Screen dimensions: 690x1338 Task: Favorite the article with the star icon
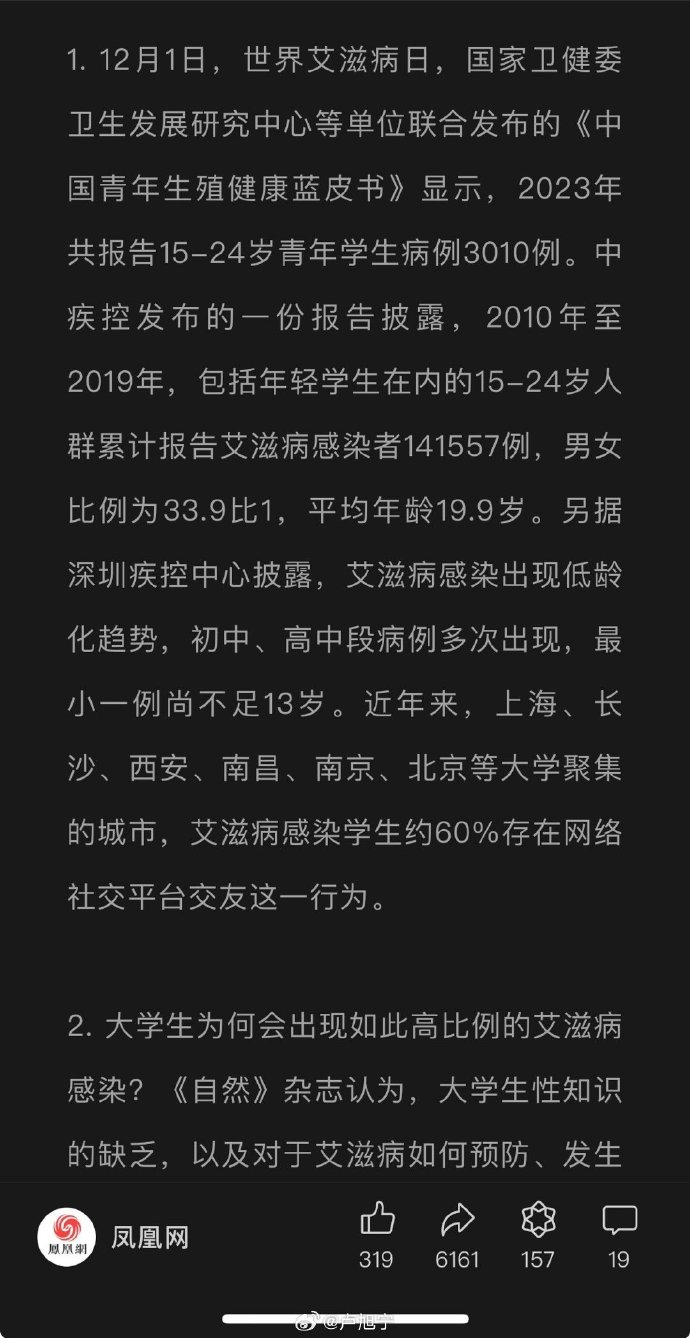(538, 1220)
